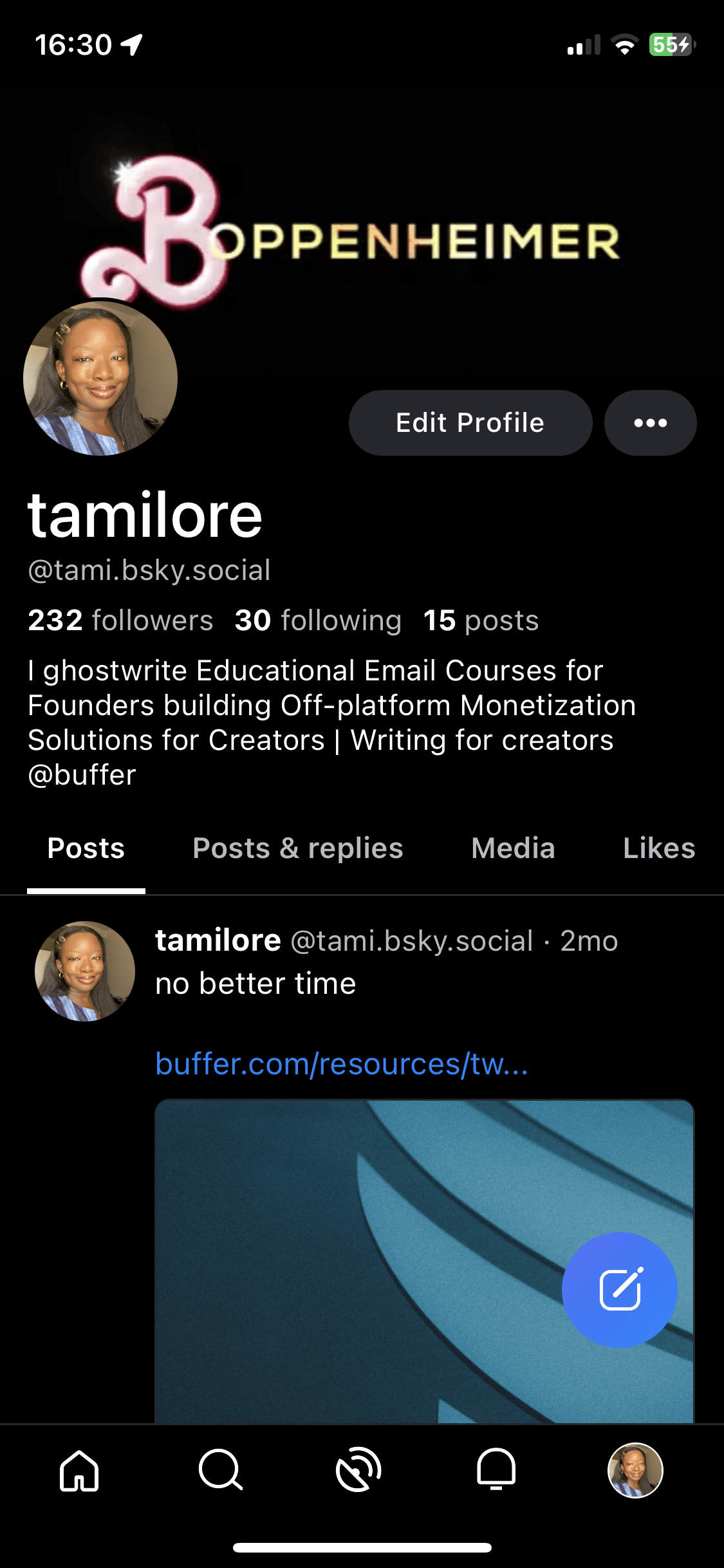Viewport: 724px width, 1568px height.
Task: Switch to the Media tab
Action: pos(513,848)
